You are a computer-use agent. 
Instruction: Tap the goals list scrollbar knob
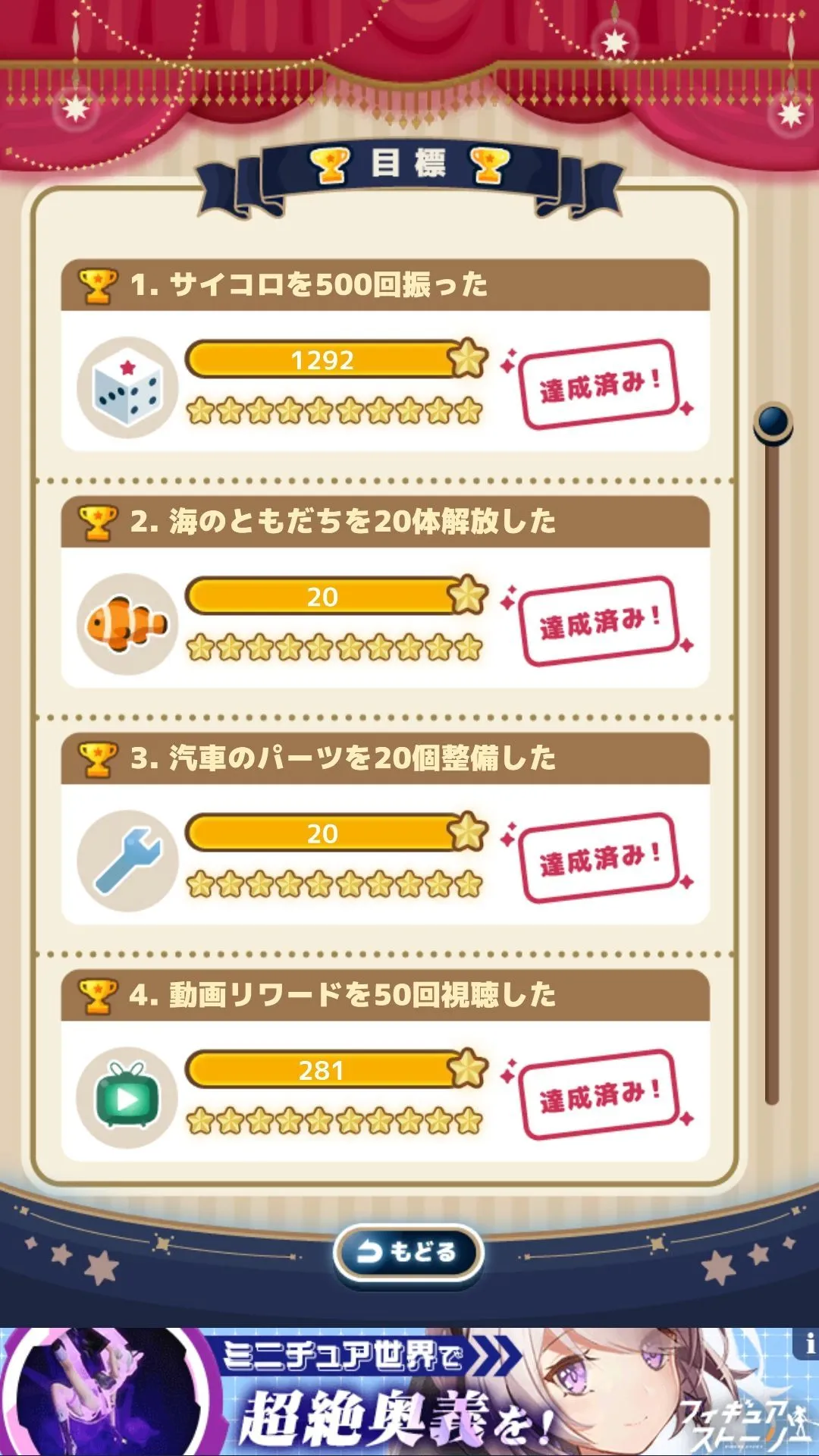pos(773,422)
